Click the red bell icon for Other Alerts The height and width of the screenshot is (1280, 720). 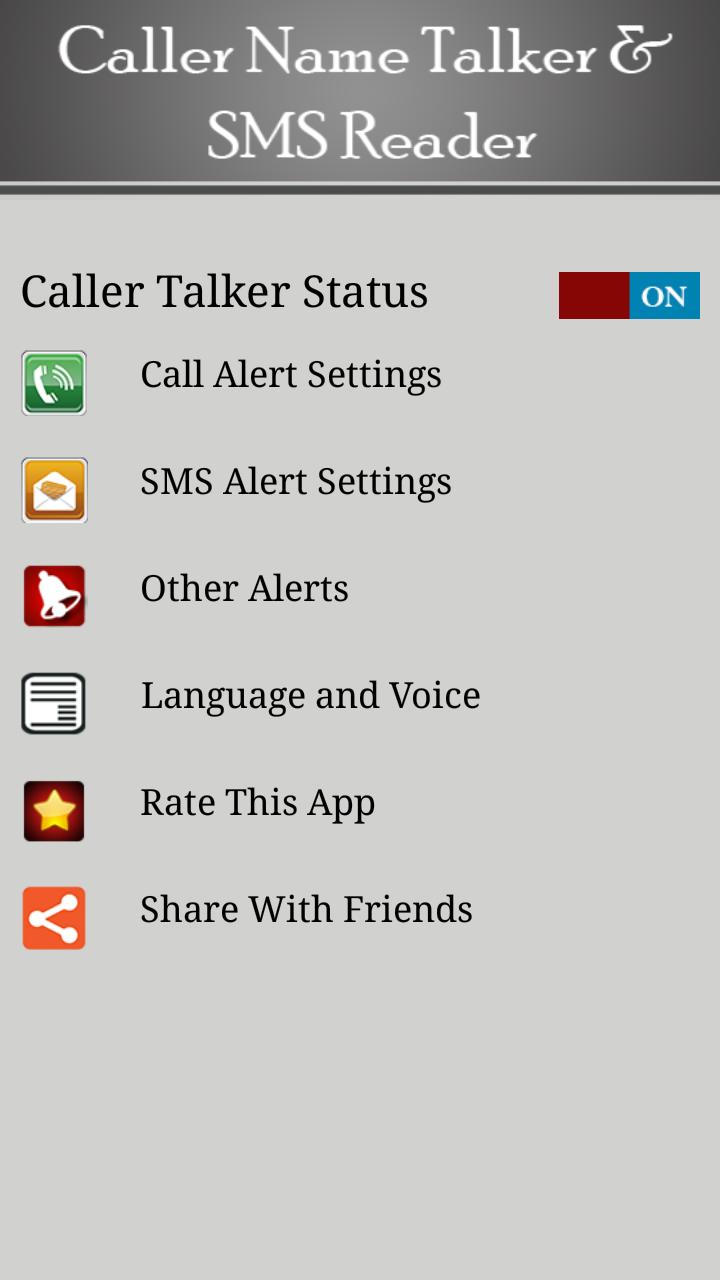point(53,597)
